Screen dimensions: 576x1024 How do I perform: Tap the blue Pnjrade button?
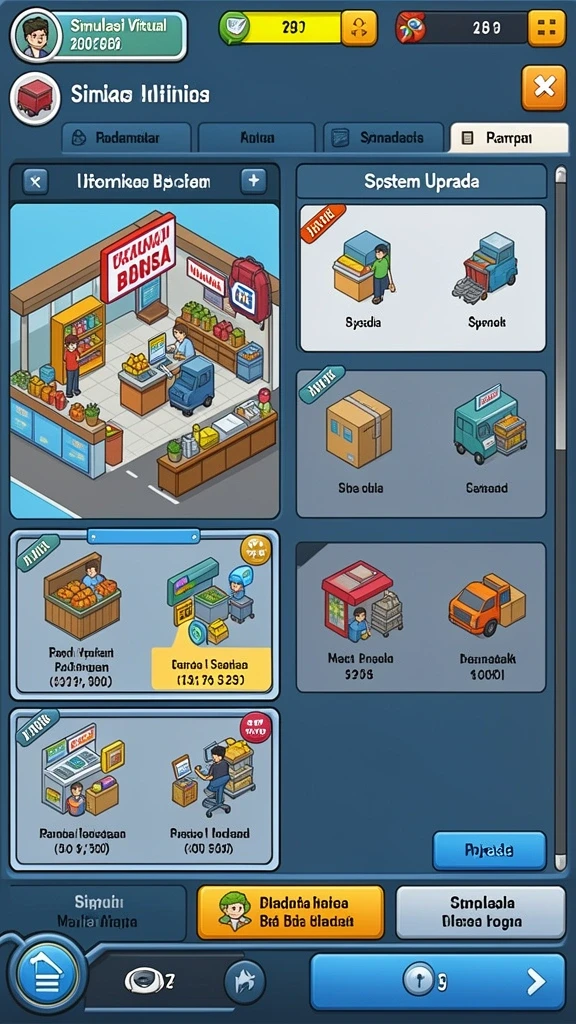[489, 850]
